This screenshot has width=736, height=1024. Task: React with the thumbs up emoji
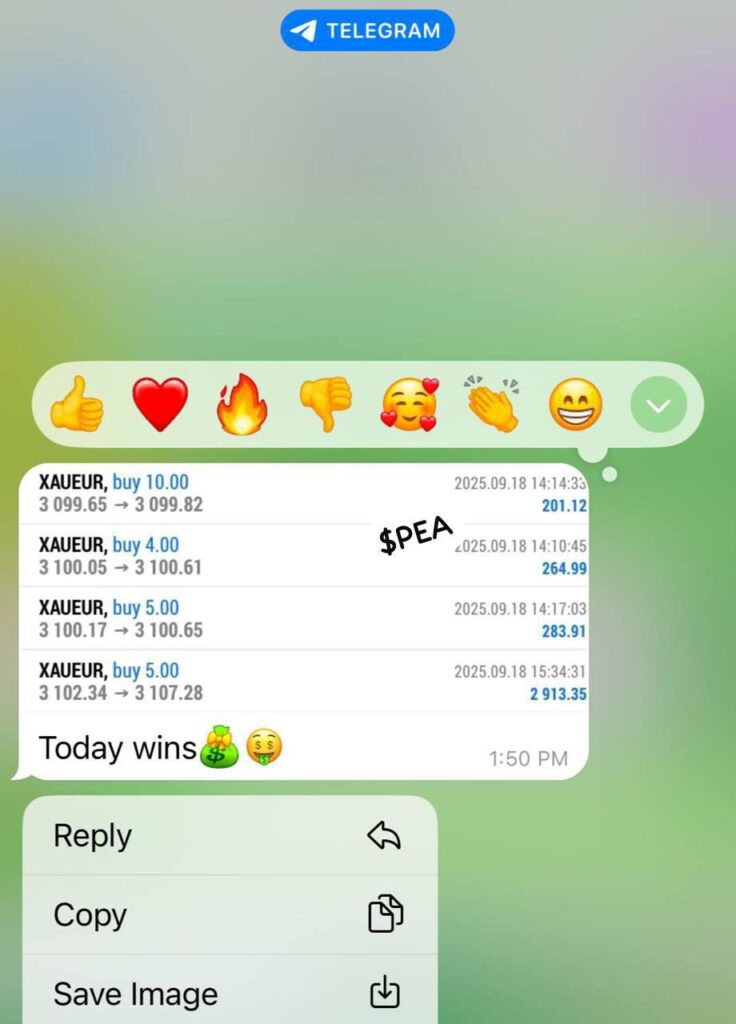pos(77,404)
